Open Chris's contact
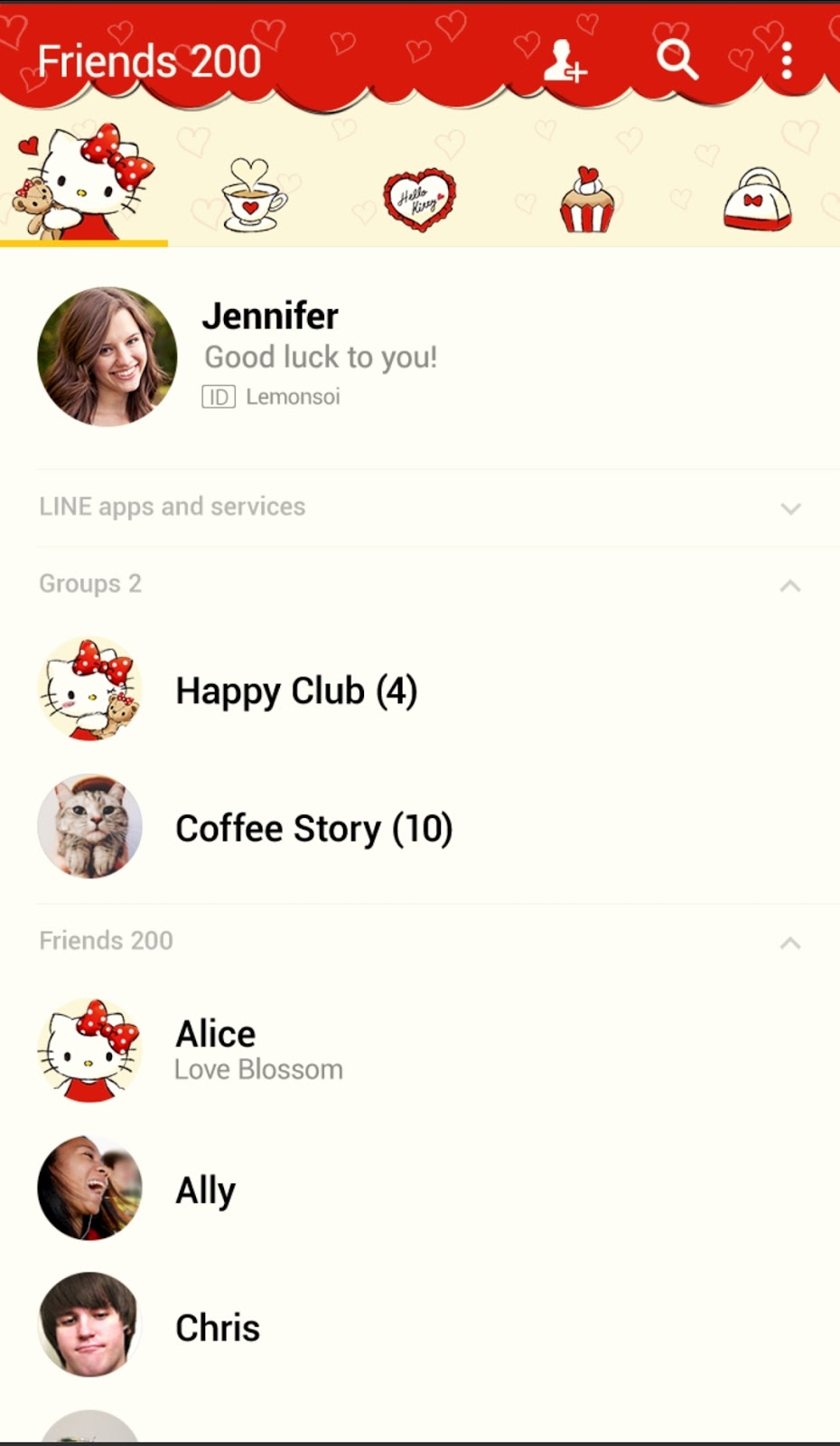 420,1326
